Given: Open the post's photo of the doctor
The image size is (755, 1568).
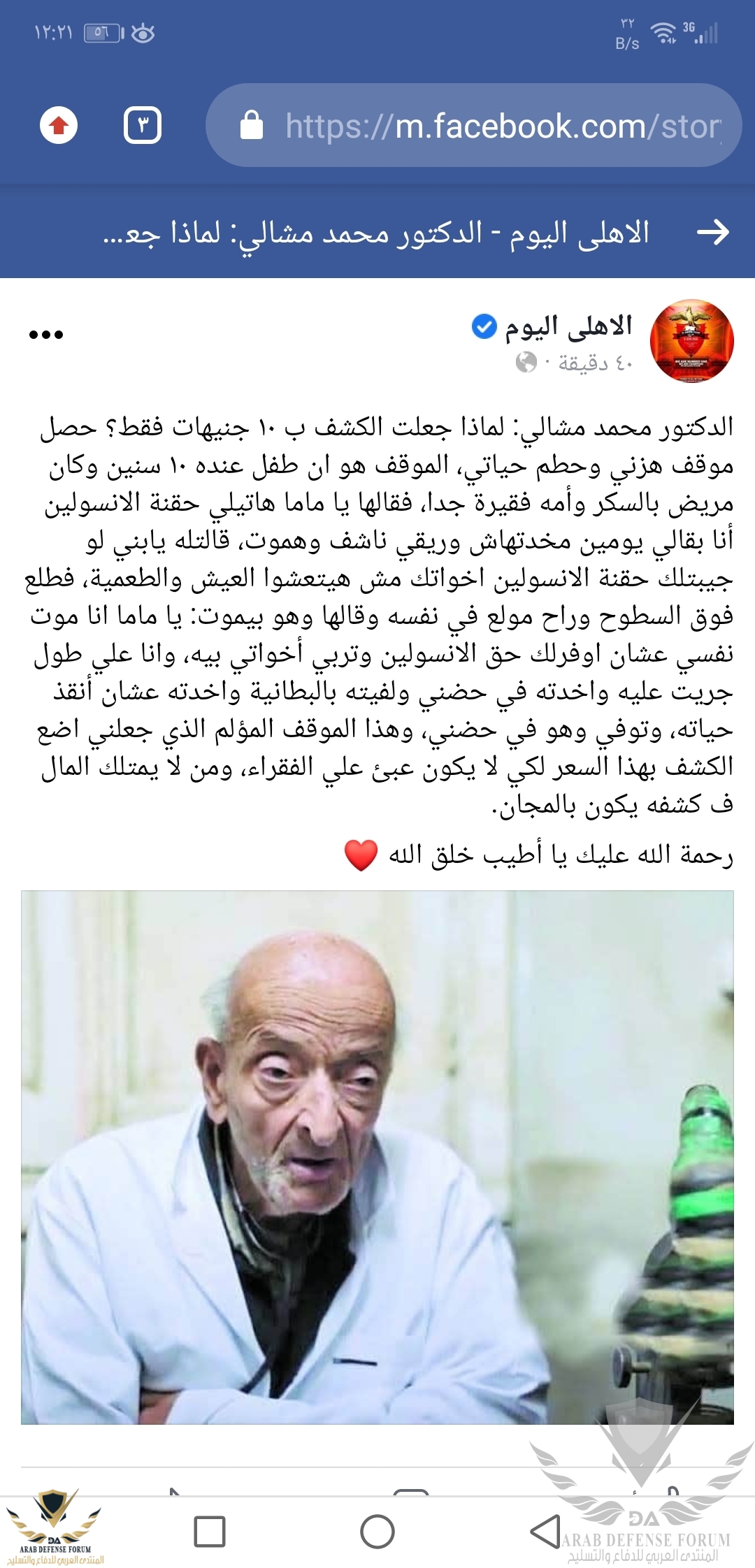Looking at the screenshot, I should pos(377,1157).
